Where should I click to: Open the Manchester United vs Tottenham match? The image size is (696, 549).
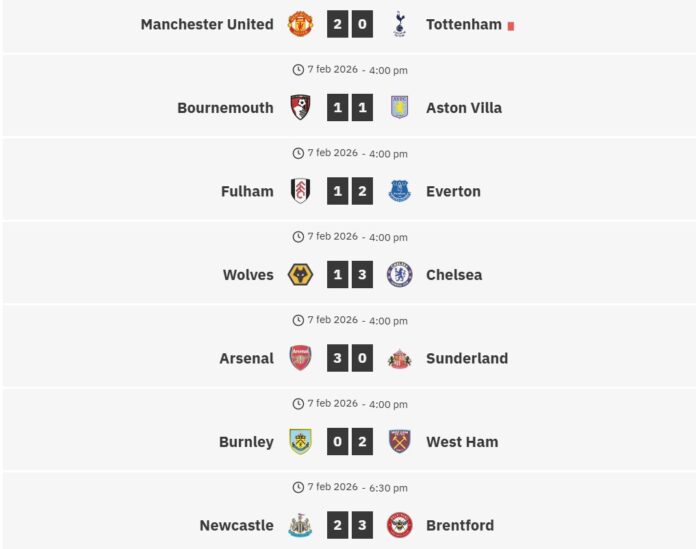tap(349, 25)
